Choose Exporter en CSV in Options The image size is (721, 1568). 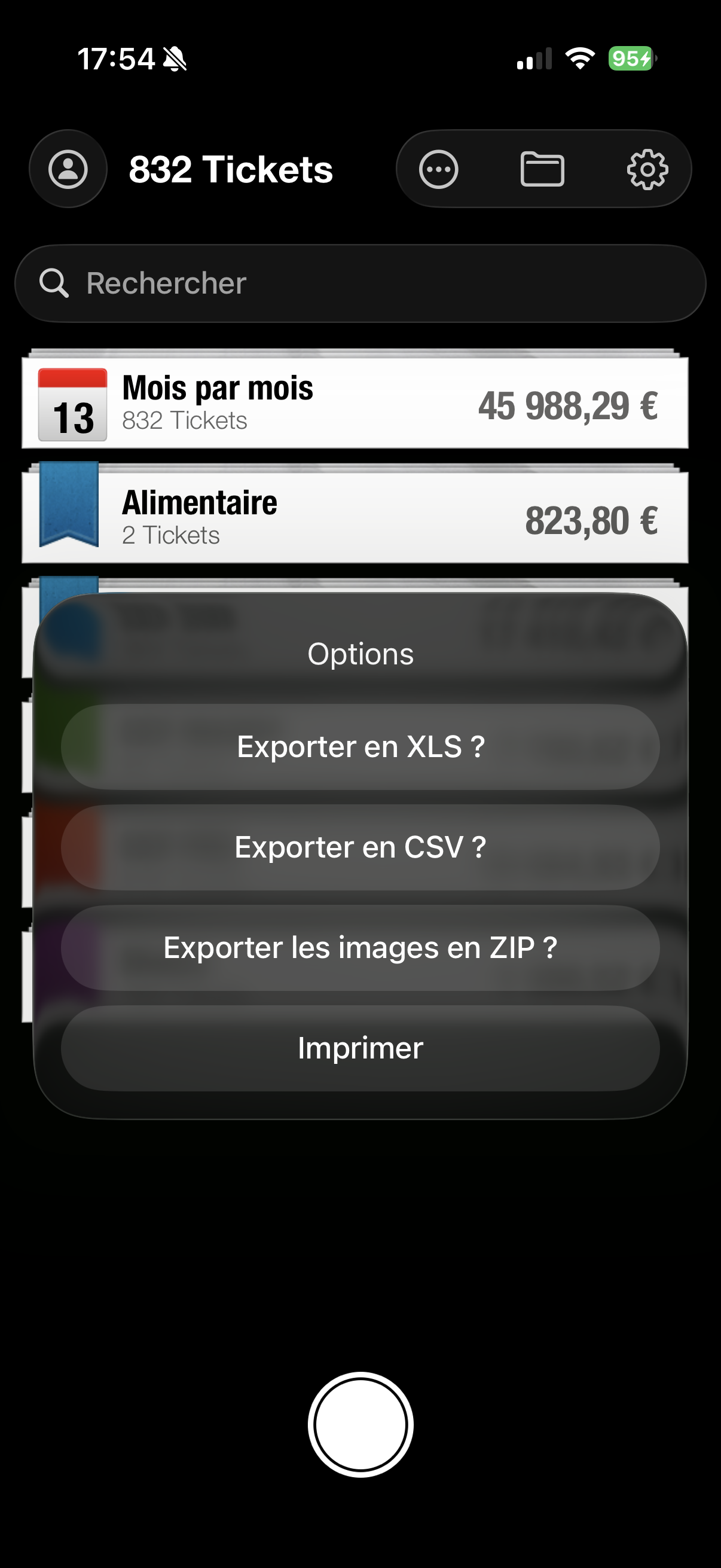tap(360, 847)
